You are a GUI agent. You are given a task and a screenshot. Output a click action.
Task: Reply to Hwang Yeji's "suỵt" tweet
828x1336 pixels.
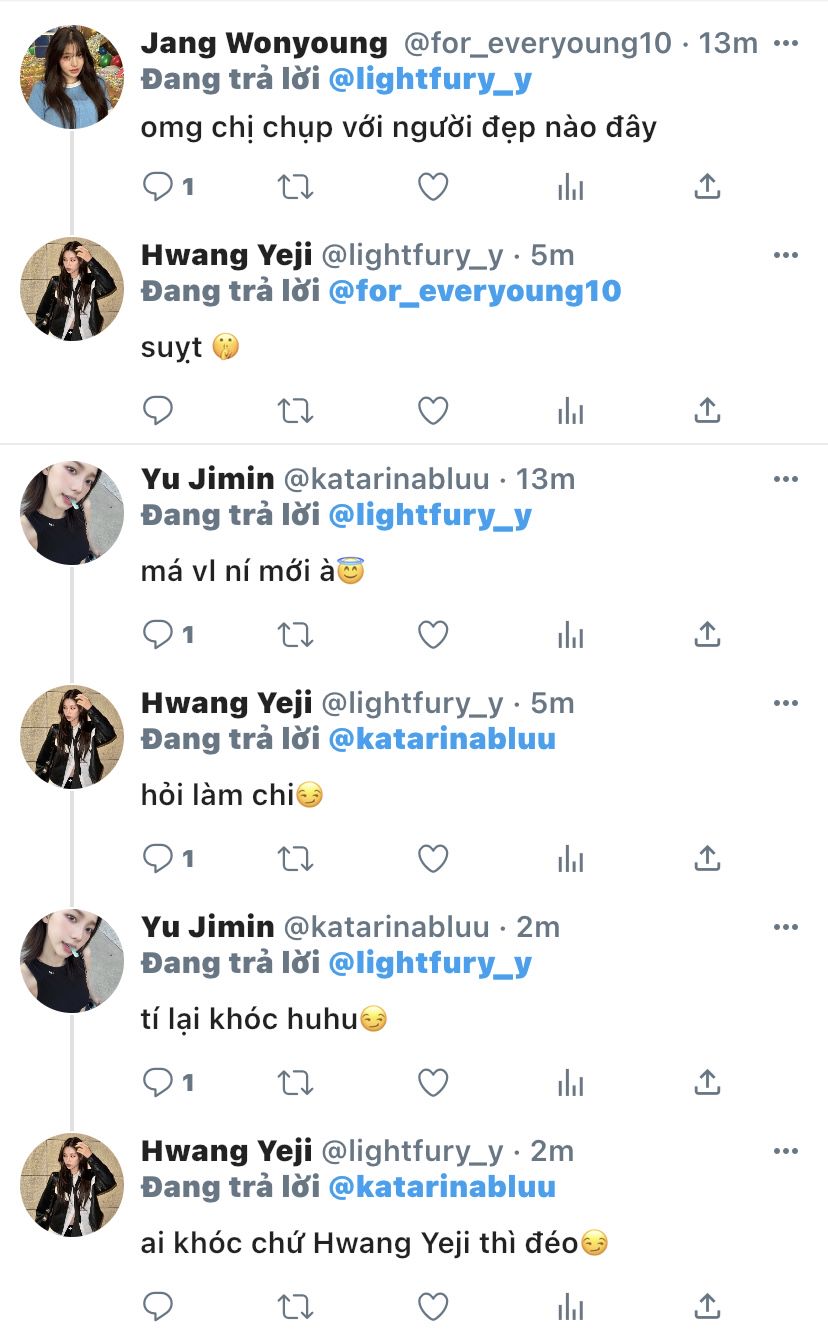tap(158, 411)
